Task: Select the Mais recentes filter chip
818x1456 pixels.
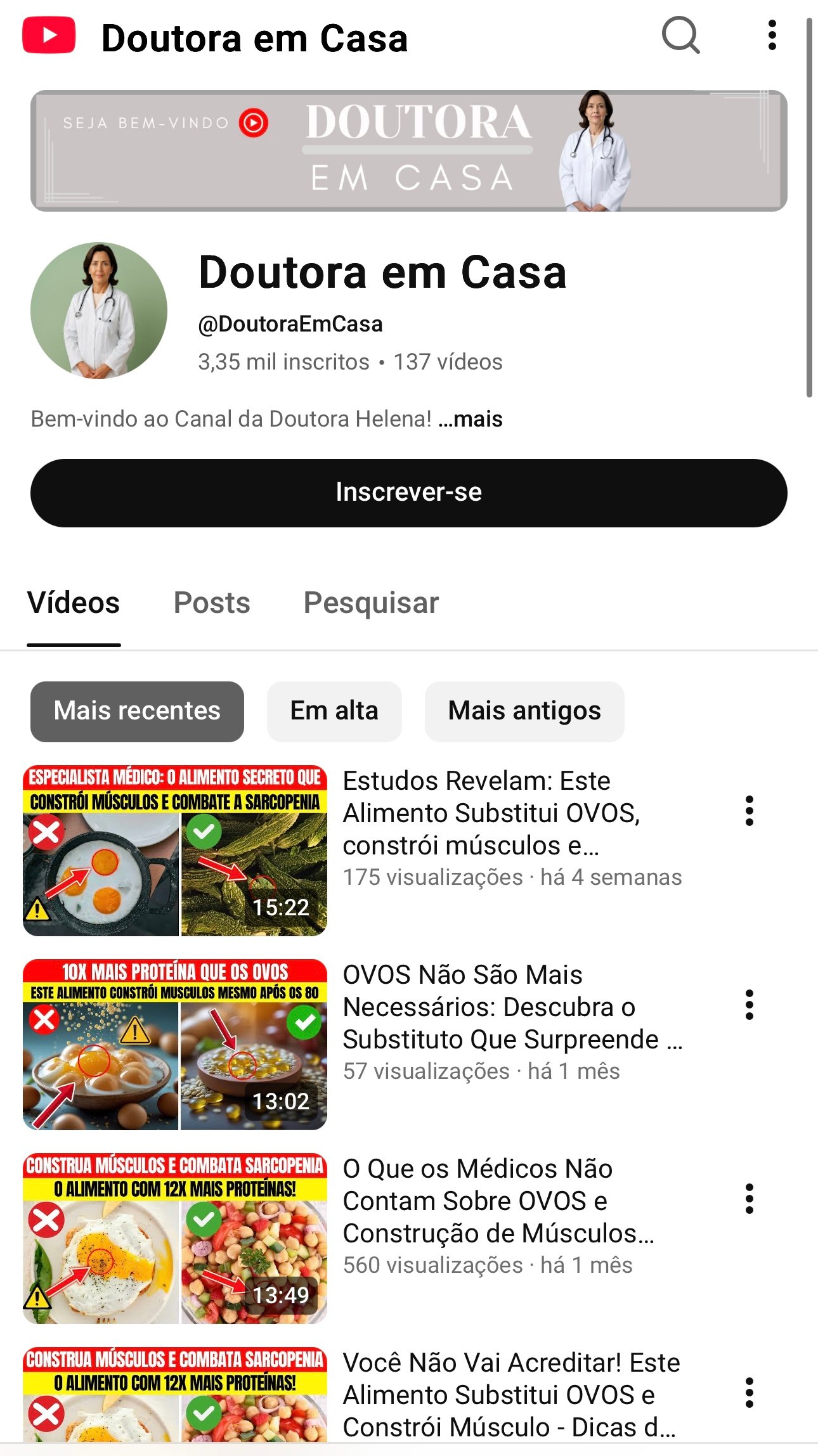Action: point(137,711)
